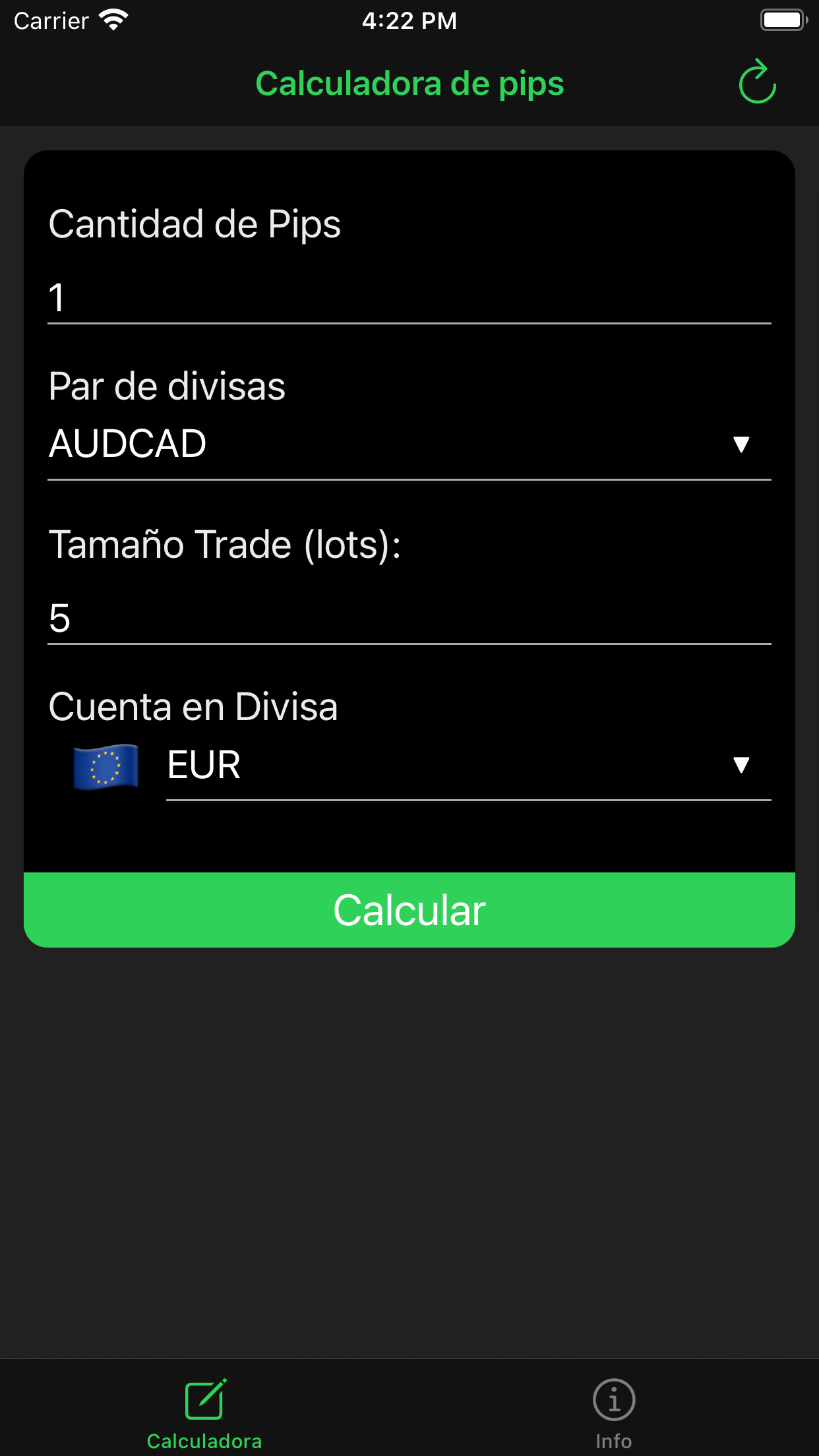Edit the Tamaño Trade lots field

pyautogui.click(x=409, y=619)
